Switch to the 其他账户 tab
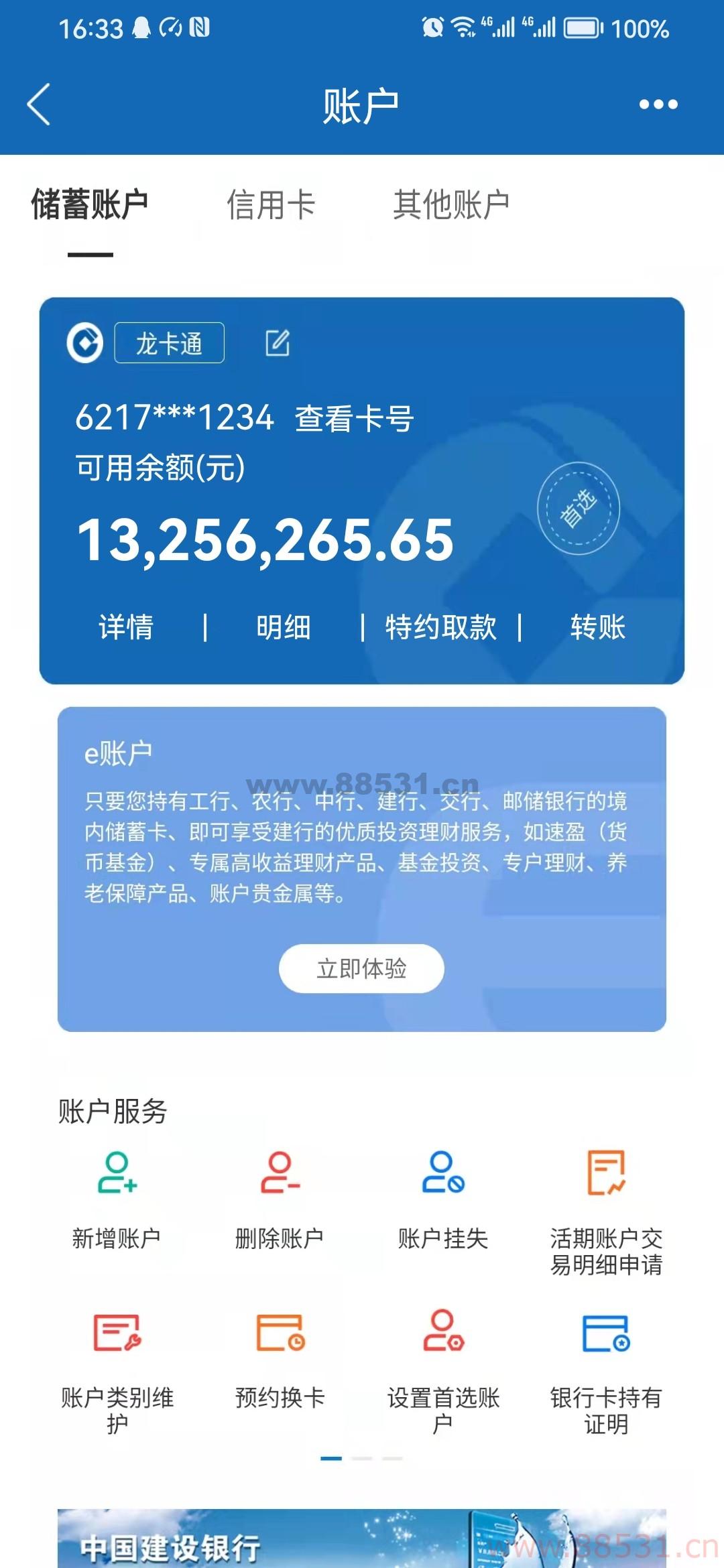 (x=451, y=204)
